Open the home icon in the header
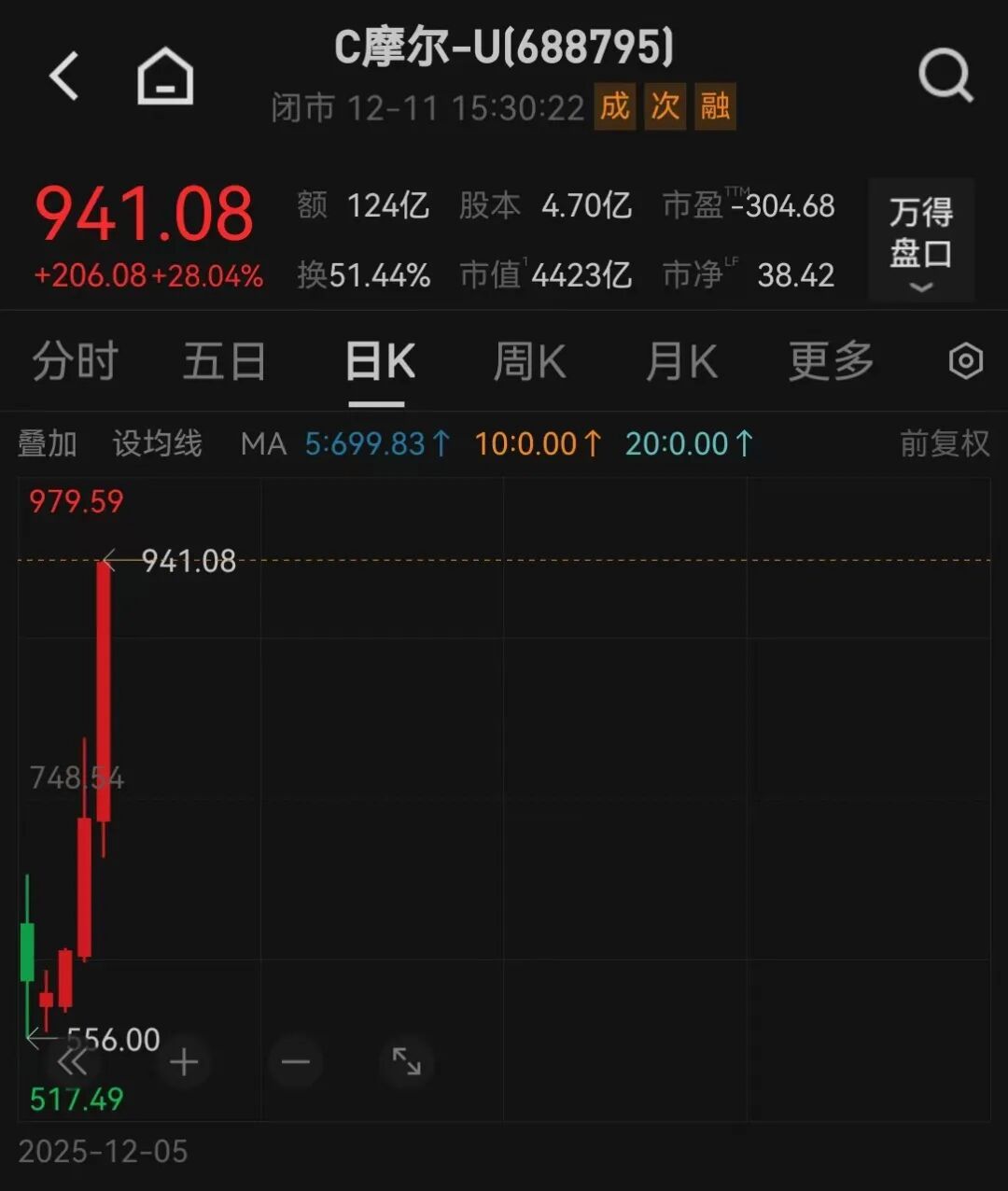Image resolution: width=1008 pixels, height=1191 pixels. [x=165, y=76]
